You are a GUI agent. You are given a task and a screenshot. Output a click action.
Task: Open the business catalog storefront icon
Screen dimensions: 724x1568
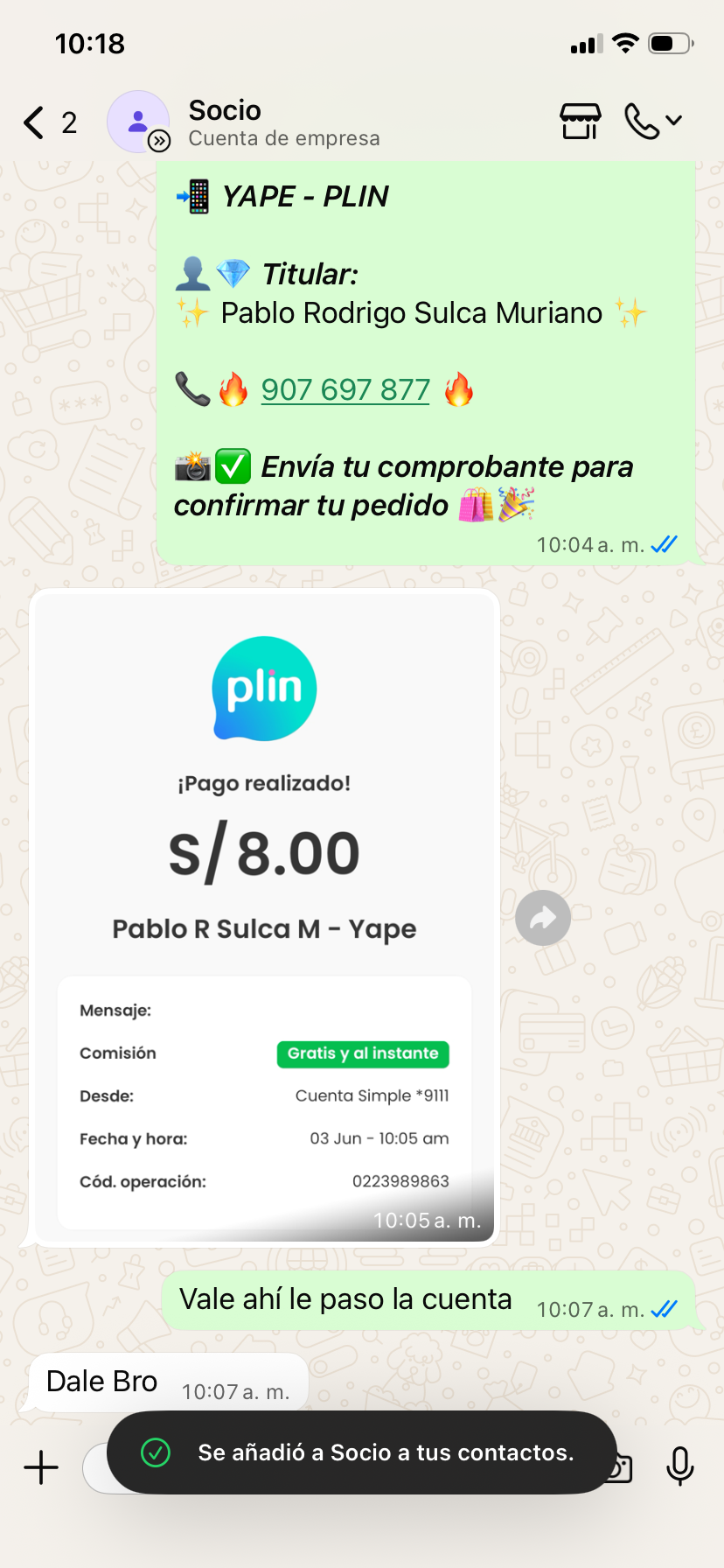point(581,122)
